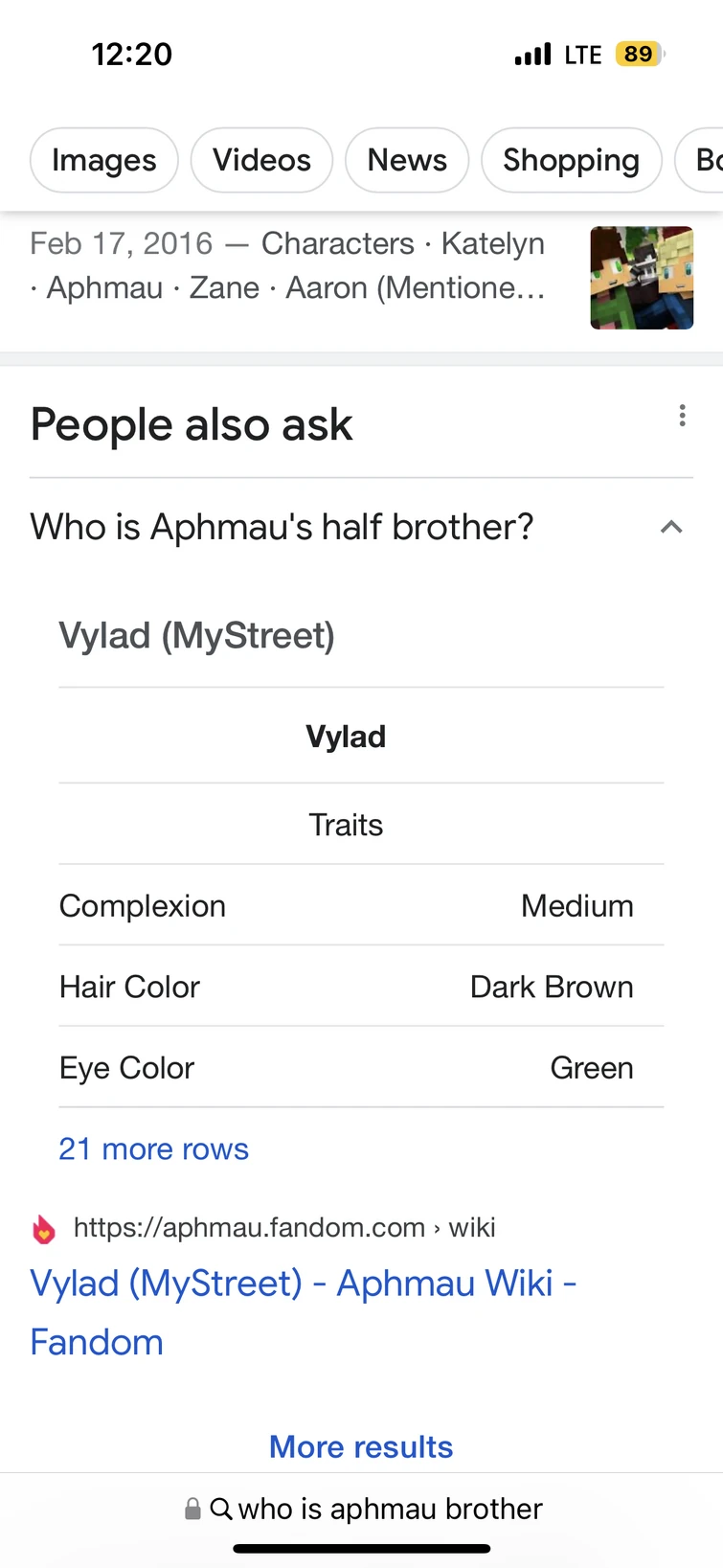Switch to the Images filter
Screen dimensions: 723x1568
click(x=103, y=160)
